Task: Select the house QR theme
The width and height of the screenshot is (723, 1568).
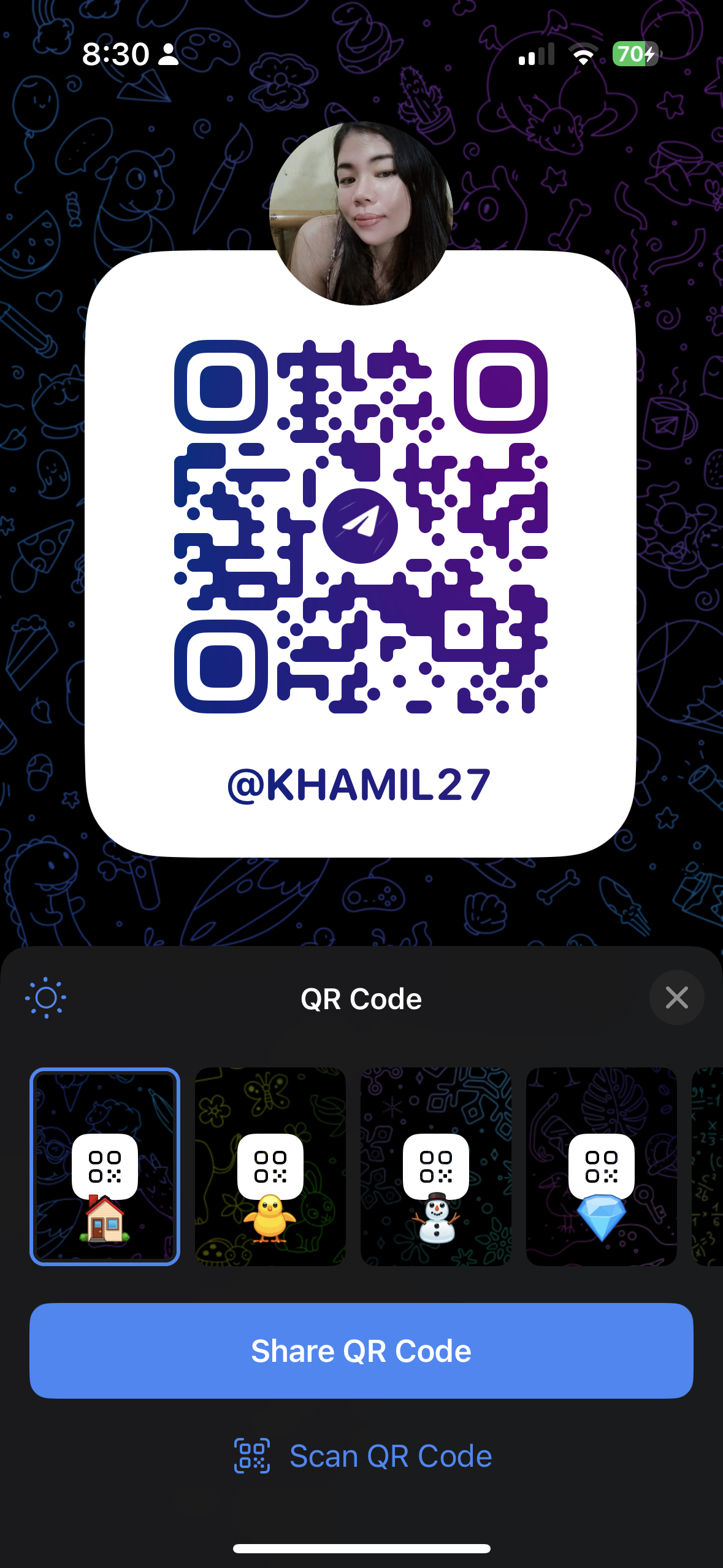Action: [x=105, y=1166]
